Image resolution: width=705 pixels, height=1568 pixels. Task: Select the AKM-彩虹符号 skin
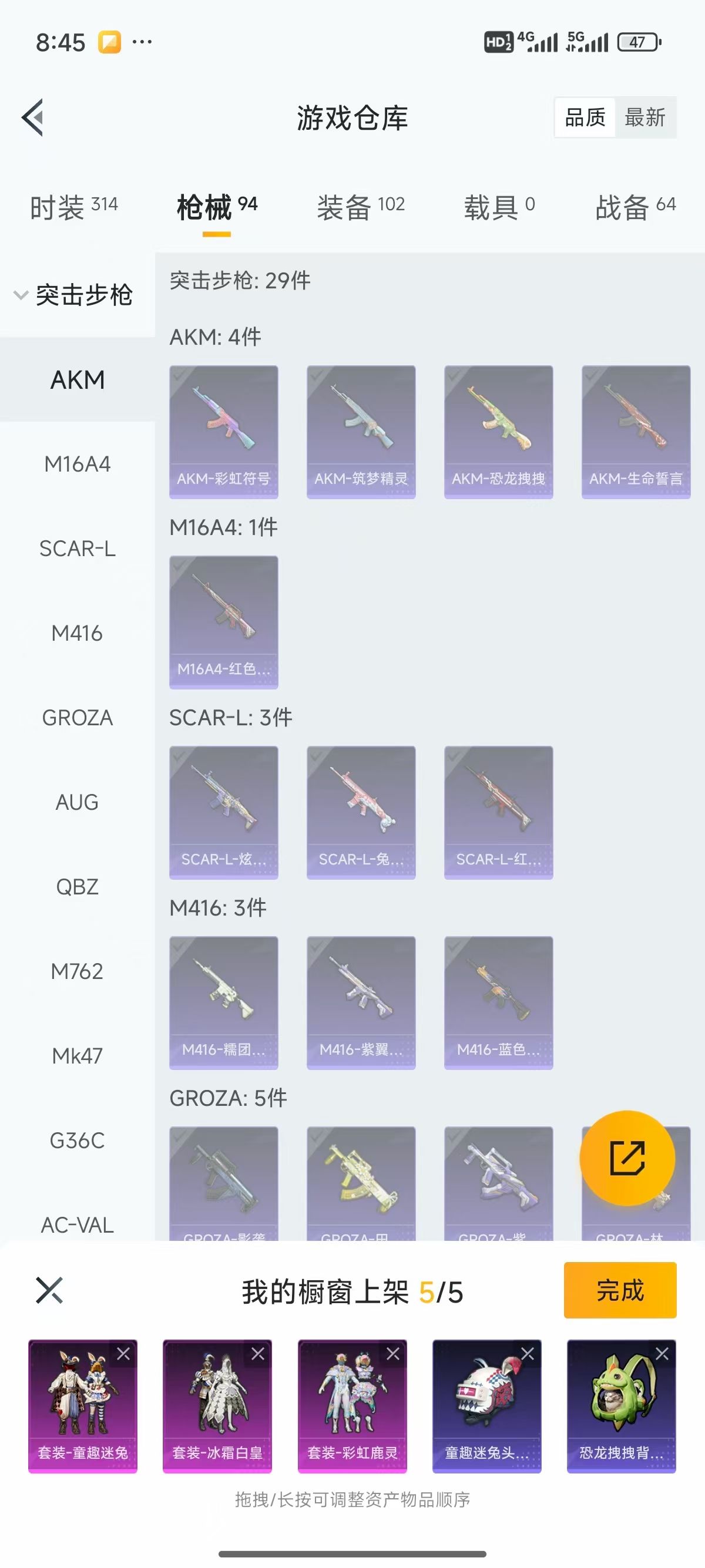(223, 432)
